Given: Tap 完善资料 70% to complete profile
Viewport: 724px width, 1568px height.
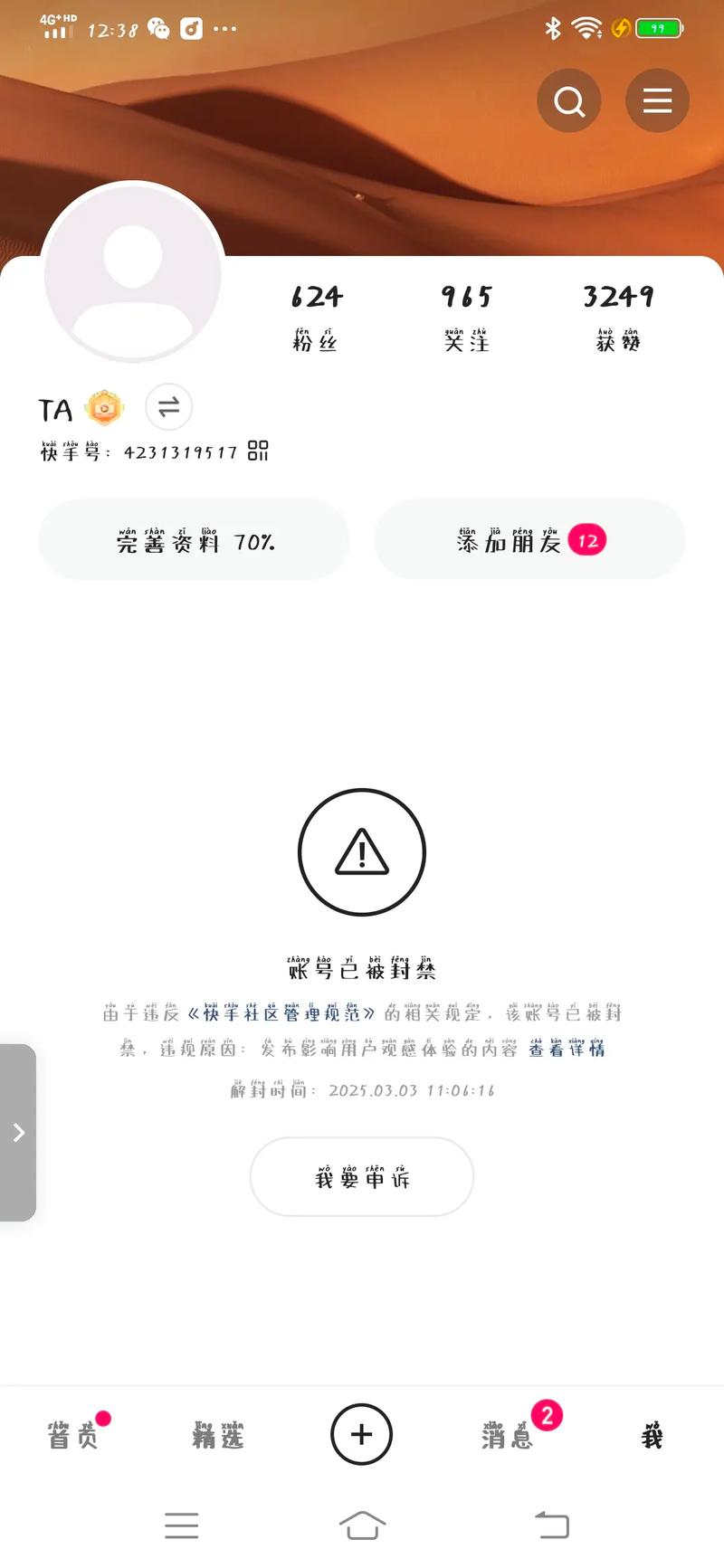Looking at the screenshot, I should point(193,539).
